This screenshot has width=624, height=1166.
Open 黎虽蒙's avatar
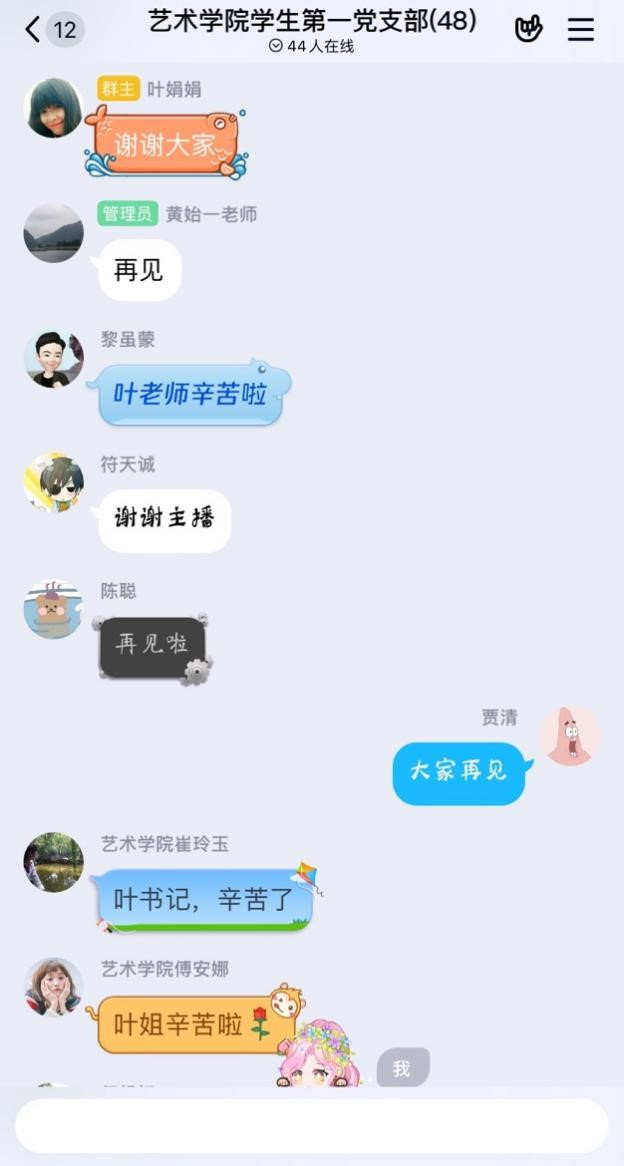coord(54,358)
